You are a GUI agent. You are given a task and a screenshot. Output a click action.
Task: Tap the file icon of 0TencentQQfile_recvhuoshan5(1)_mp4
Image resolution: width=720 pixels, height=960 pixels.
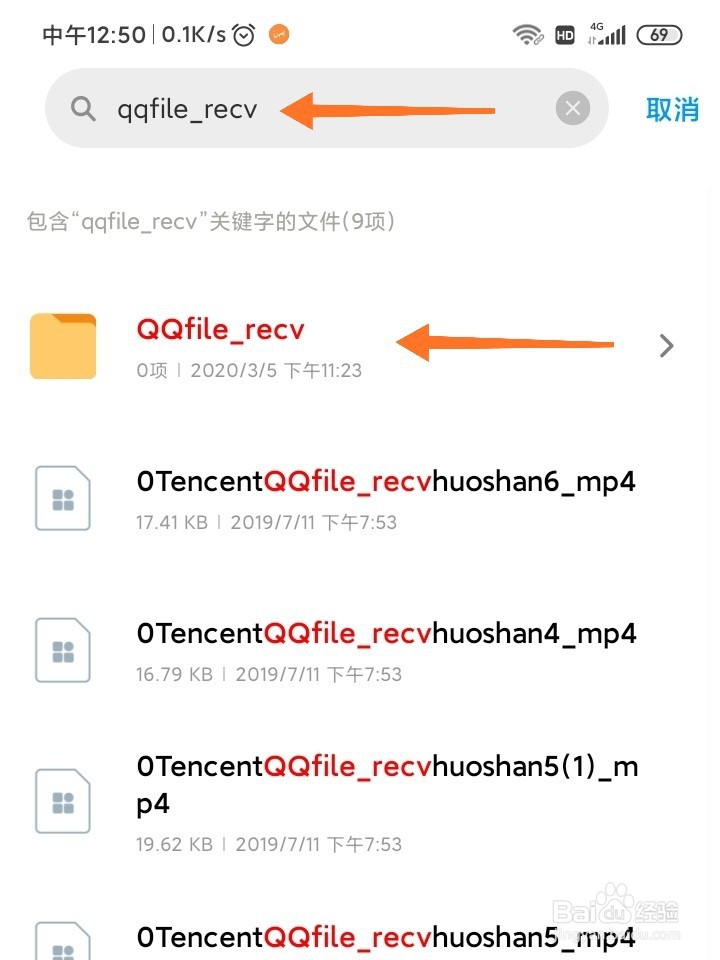(62, 800)
